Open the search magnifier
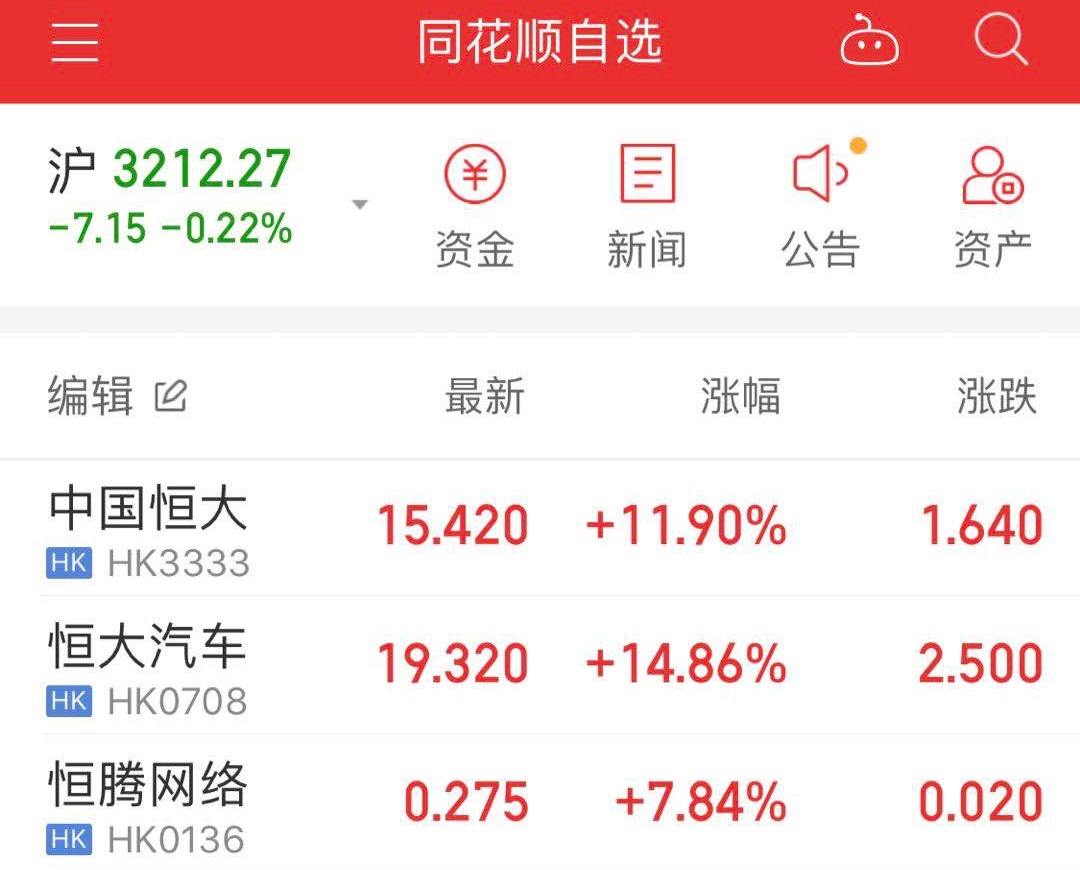The width and height of the screenshot is (1080, 870). tap(1000, 41)
